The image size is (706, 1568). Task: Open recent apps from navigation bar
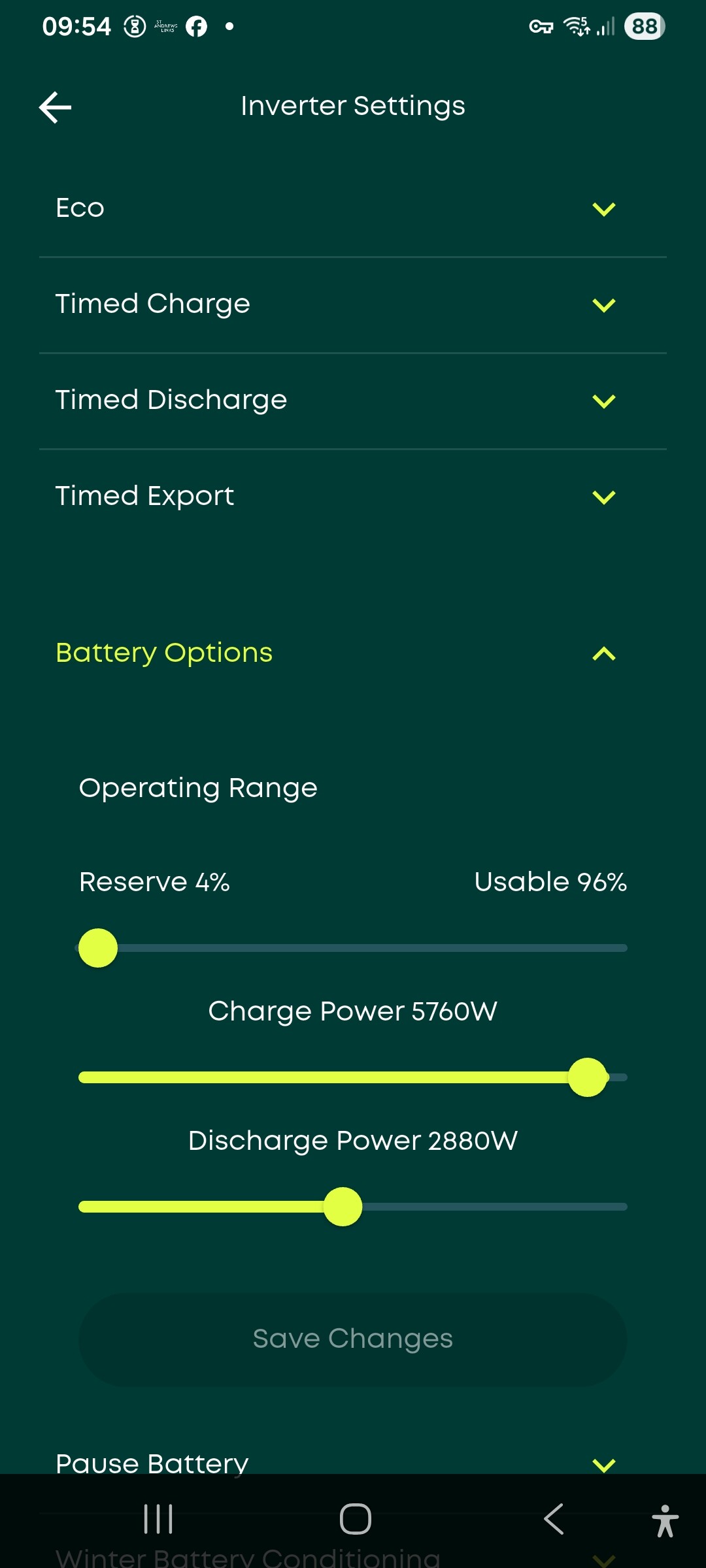click(158, 1519)
